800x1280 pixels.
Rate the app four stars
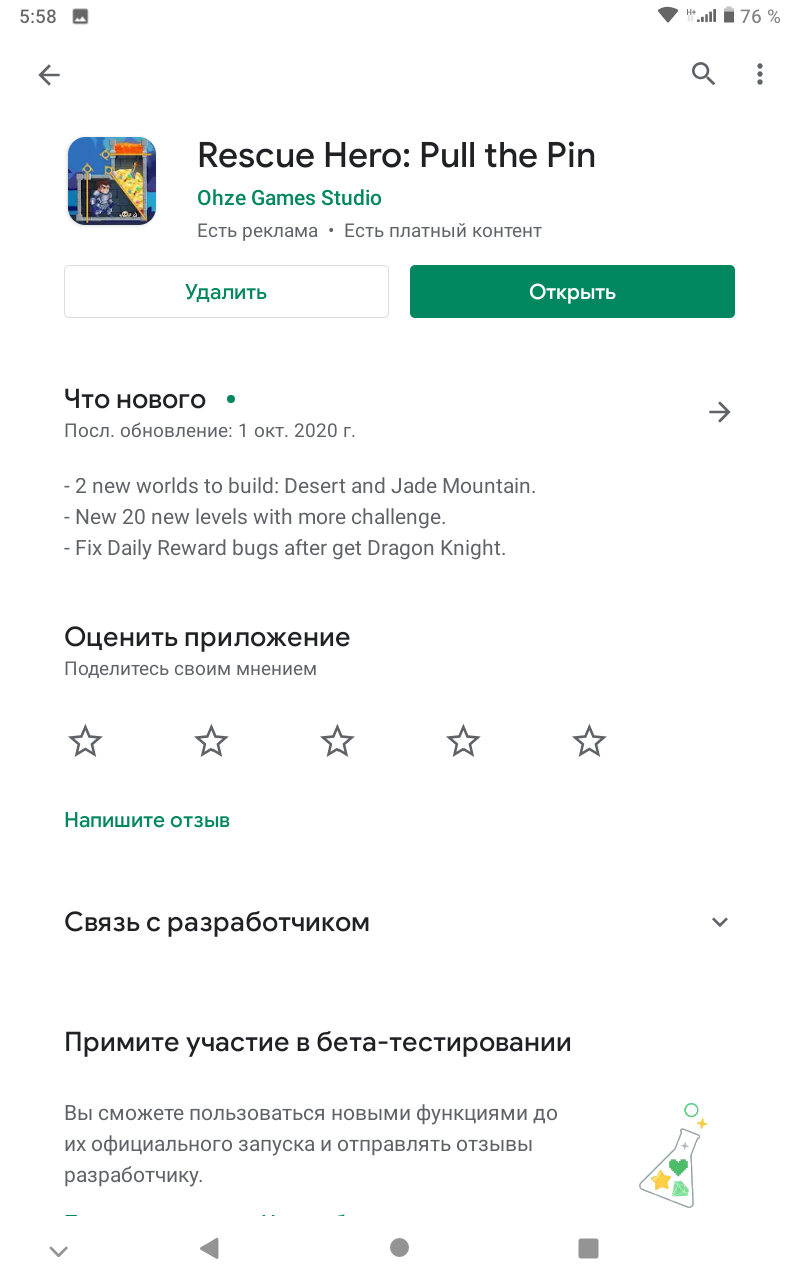(x=463, y=742)
